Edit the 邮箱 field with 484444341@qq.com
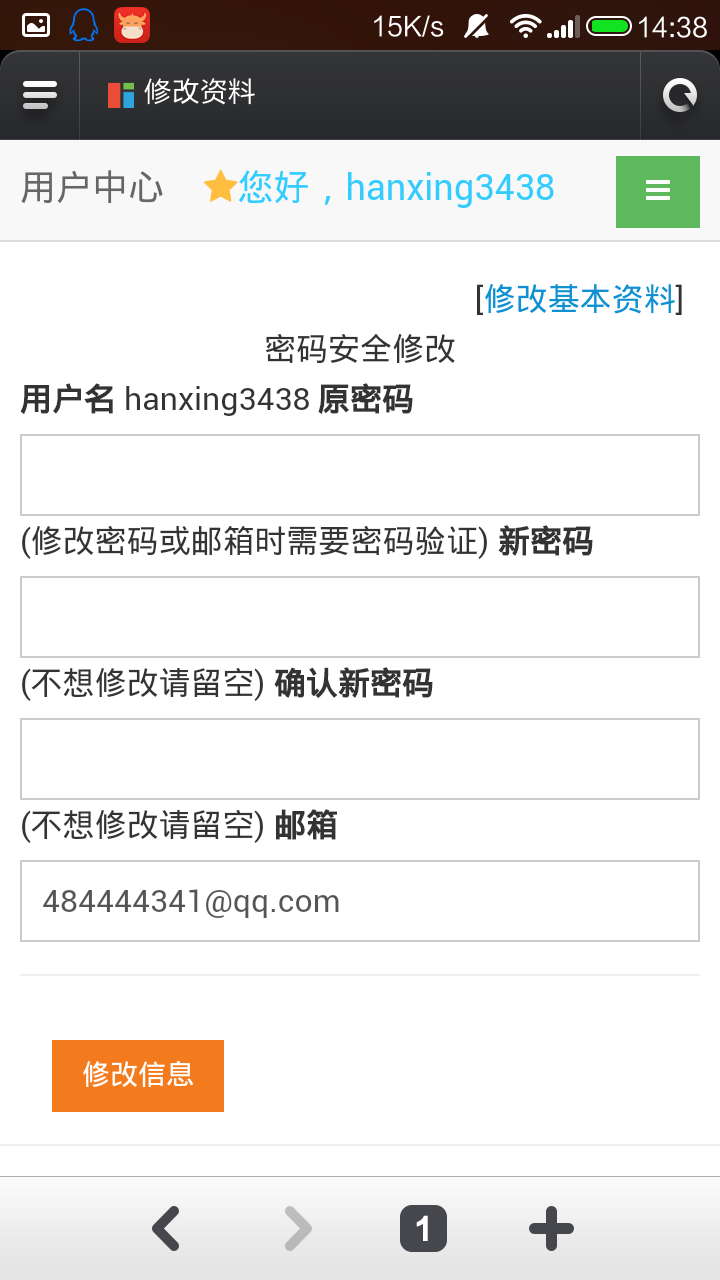The height and width of the screenshot is (1280, 720). click(360, 901)
